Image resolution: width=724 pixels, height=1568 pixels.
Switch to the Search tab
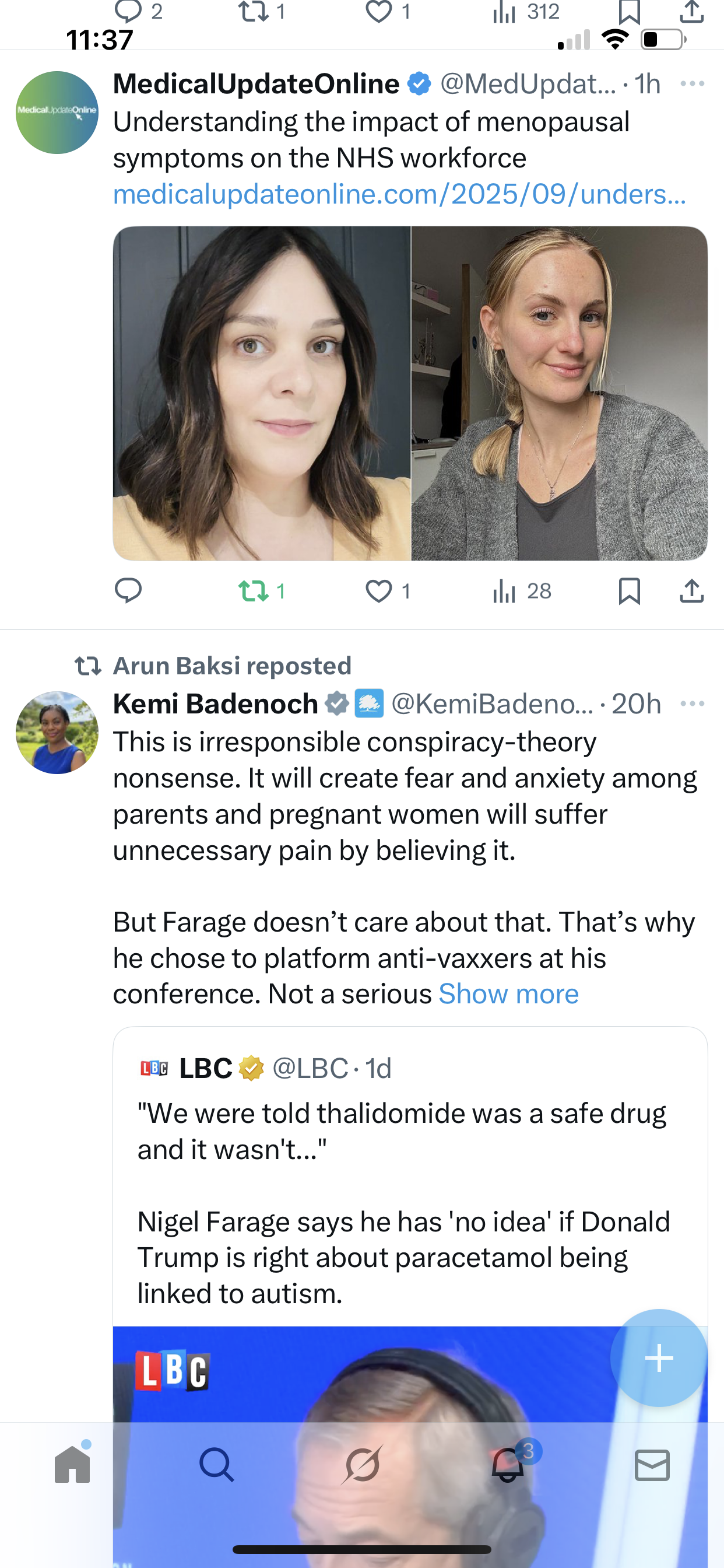coord(217,1465)
